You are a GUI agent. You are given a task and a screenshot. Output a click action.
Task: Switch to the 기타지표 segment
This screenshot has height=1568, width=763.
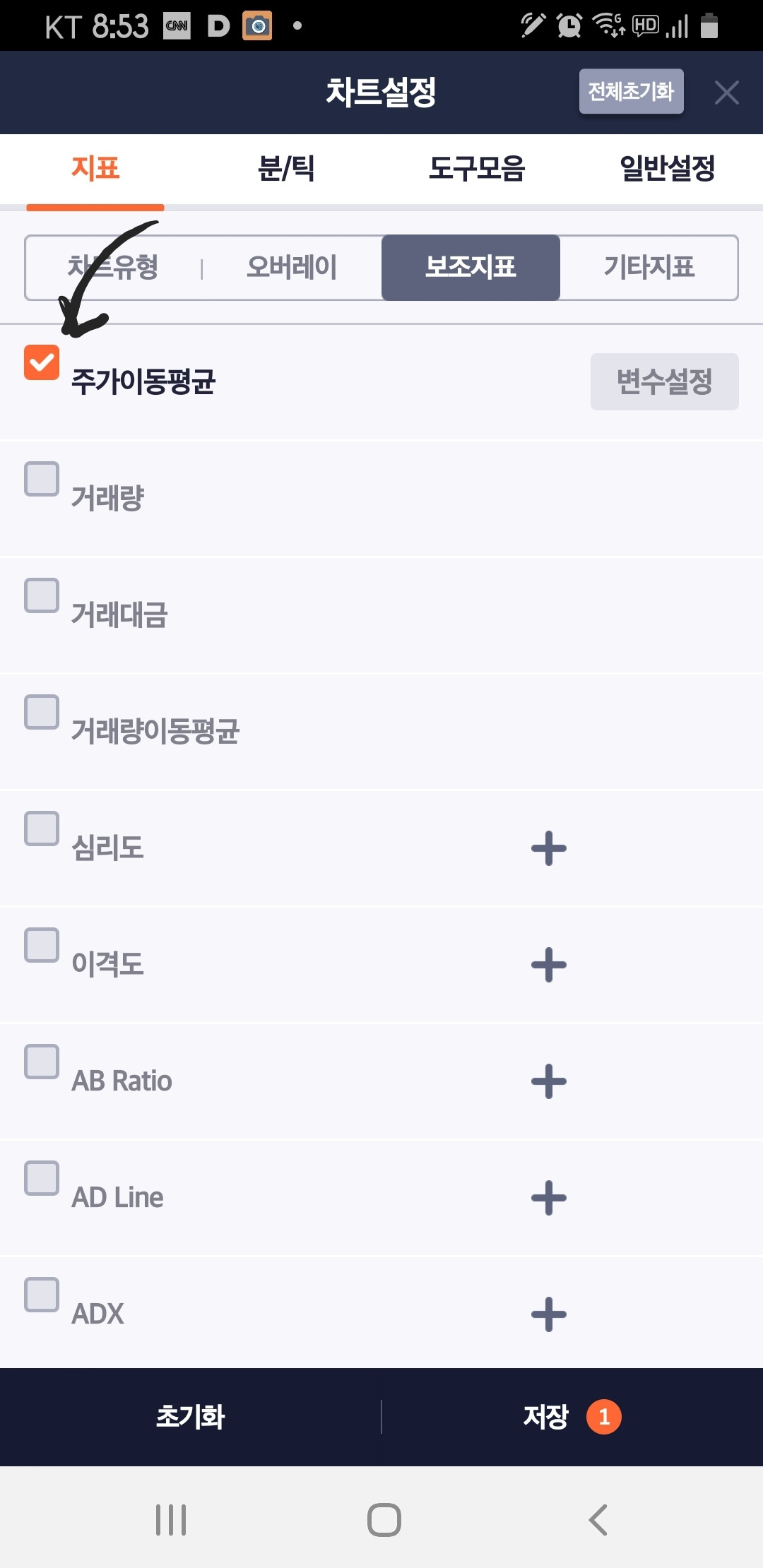point(649,268)
